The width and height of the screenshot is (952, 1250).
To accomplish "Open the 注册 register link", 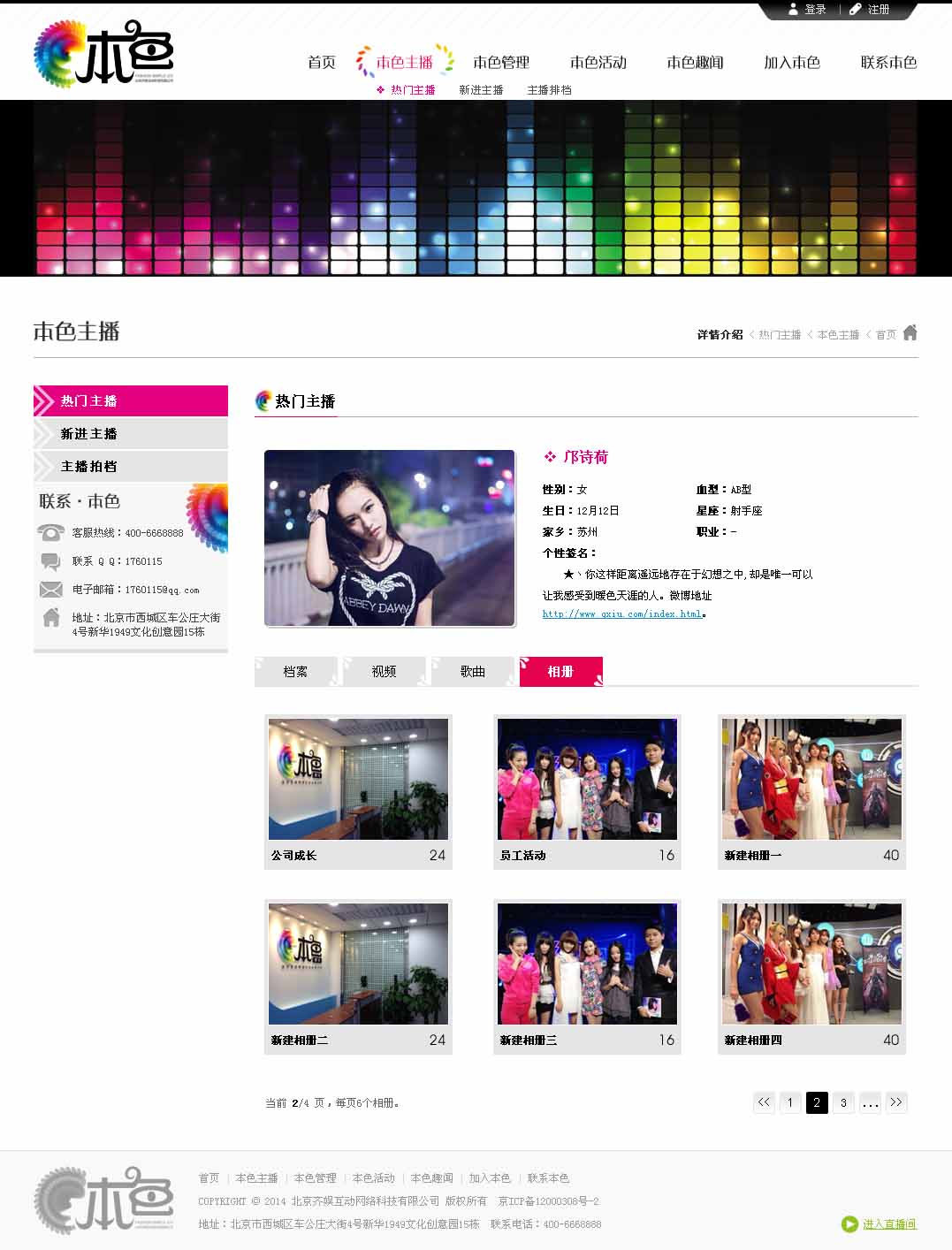I will tap(870, 10).
